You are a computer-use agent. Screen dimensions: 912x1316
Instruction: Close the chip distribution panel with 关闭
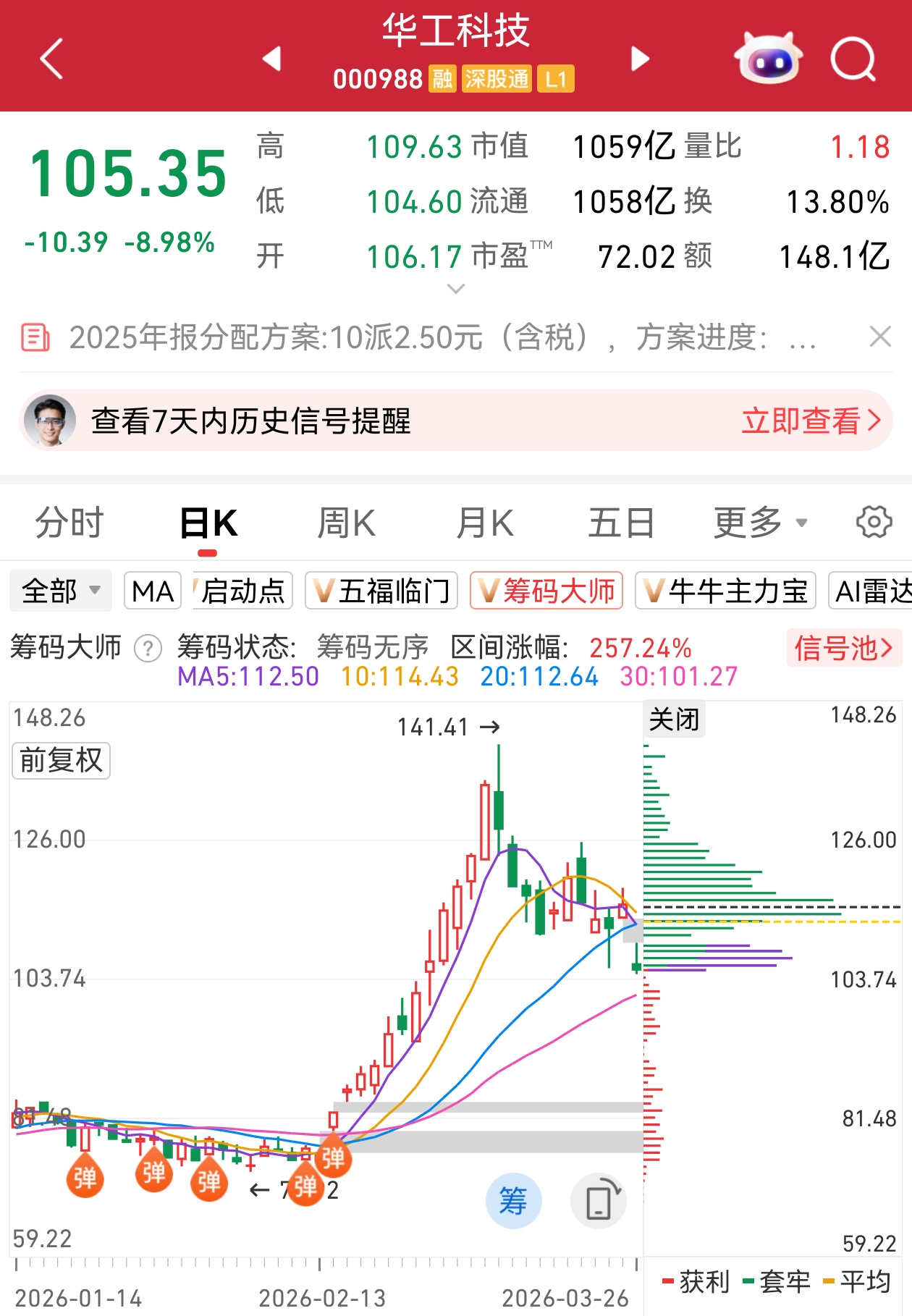click(674, 720)
